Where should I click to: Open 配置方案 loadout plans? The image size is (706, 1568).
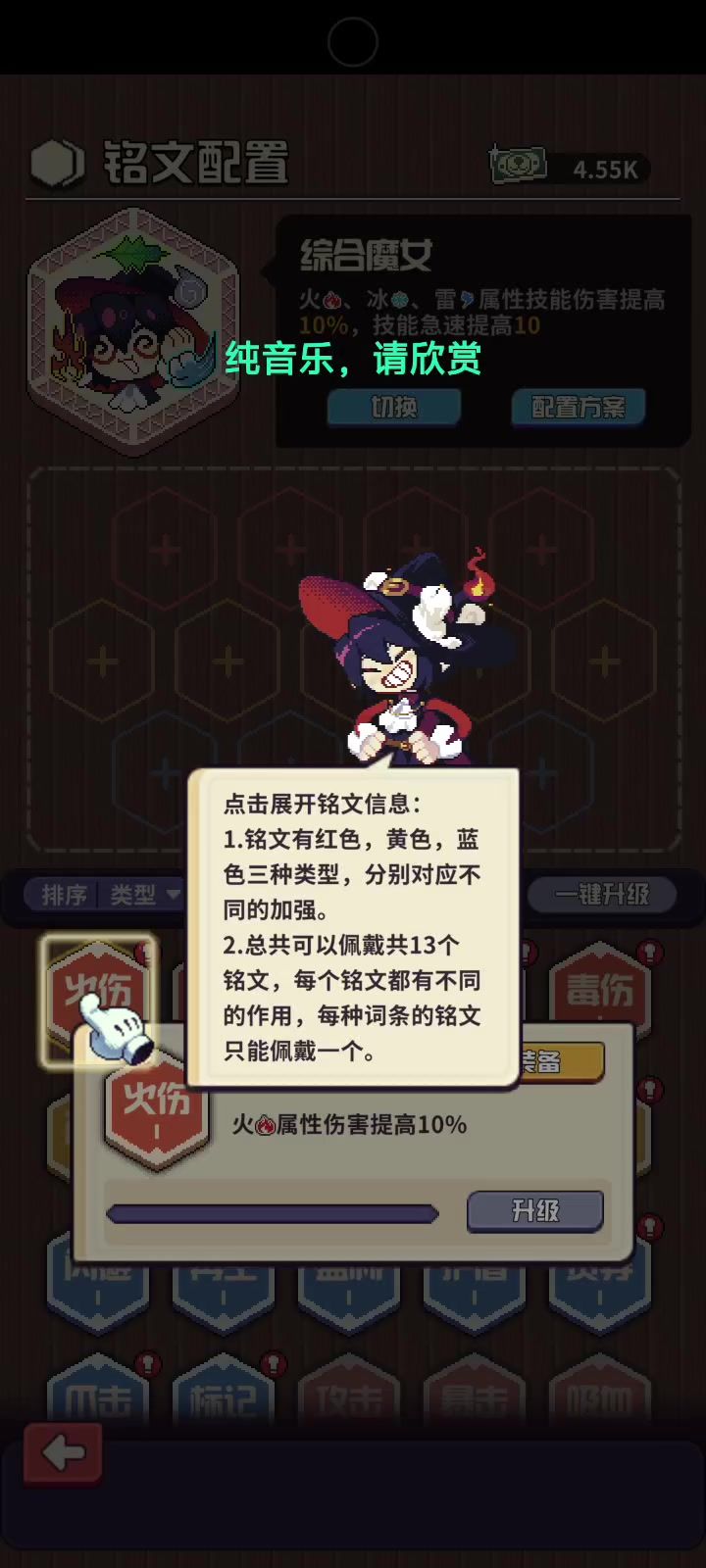click(x=578, y=407)
